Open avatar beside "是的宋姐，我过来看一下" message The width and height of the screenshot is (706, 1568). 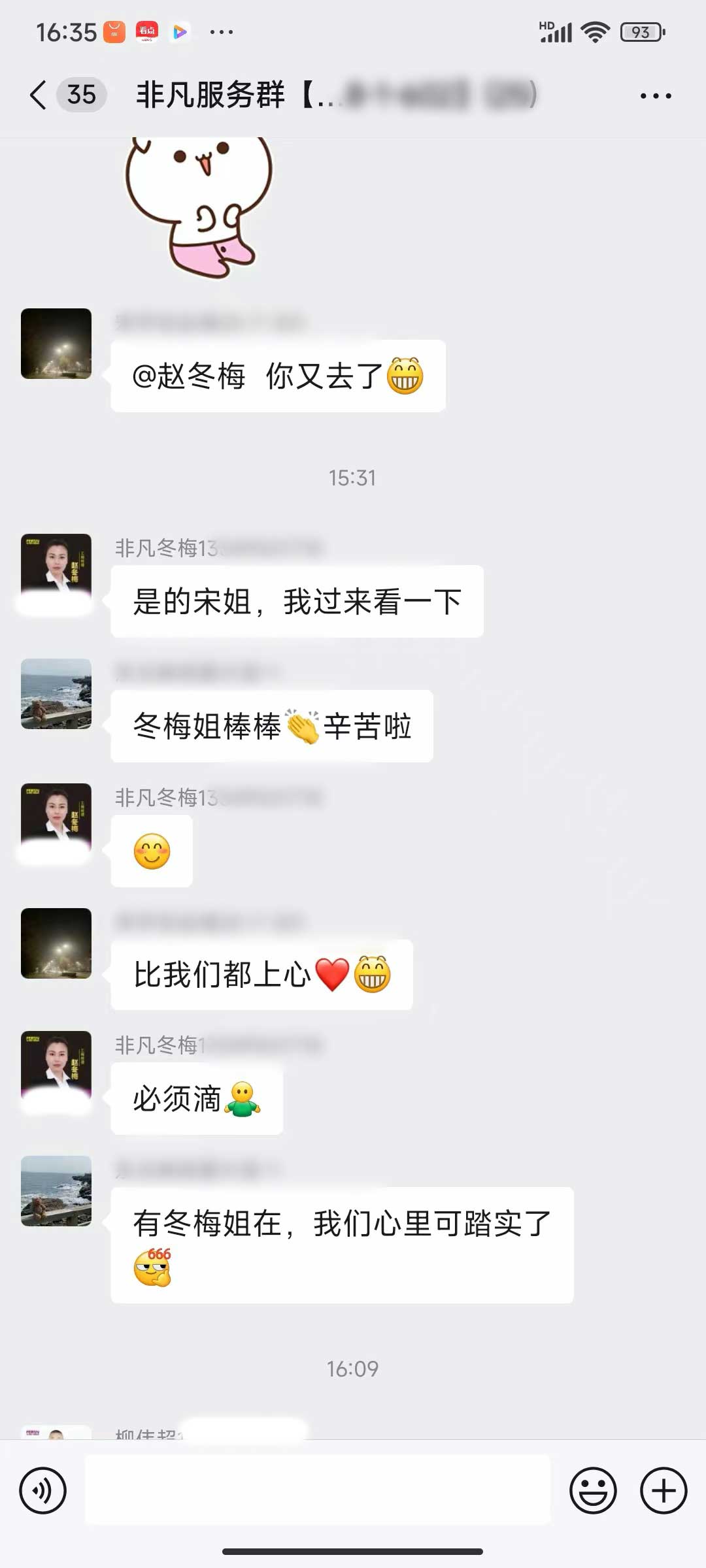(x=56, y=567)
